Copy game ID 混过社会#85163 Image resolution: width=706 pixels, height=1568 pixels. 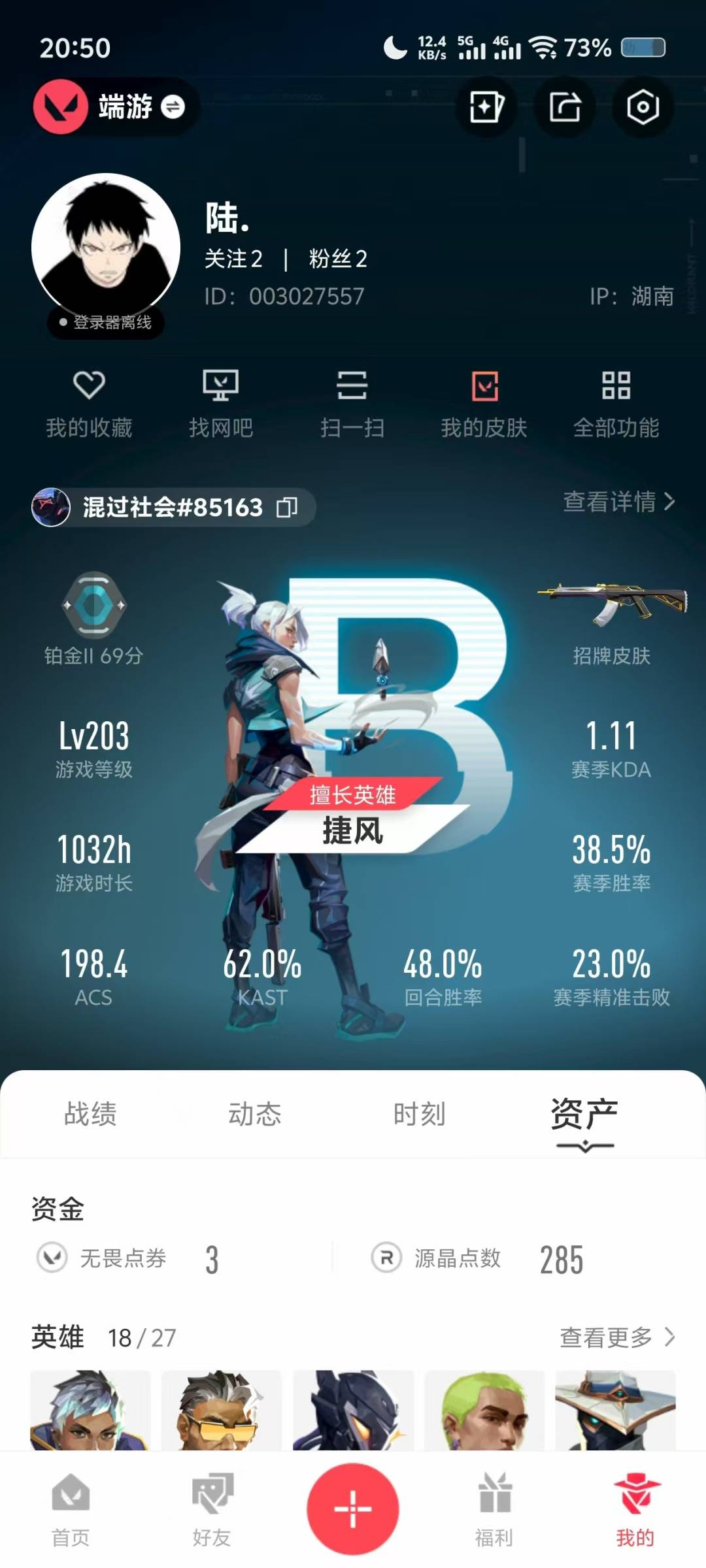pos(287,507)
